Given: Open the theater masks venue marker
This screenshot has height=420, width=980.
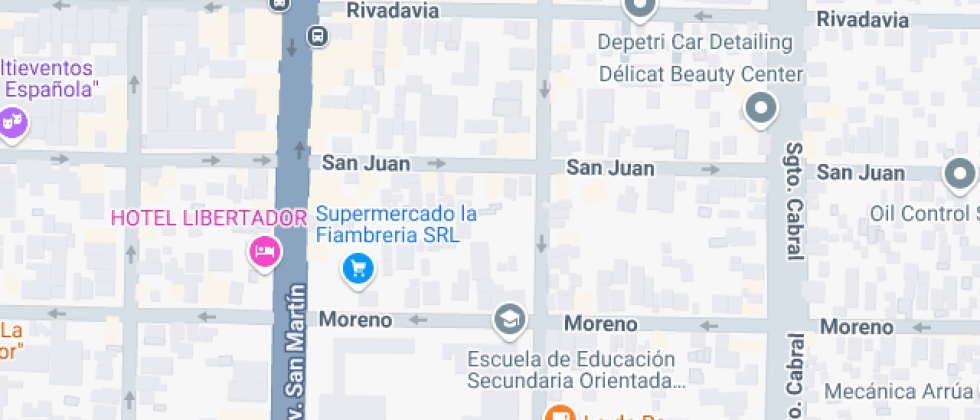Looking at the screenshot, I should [x=13, y=122].
